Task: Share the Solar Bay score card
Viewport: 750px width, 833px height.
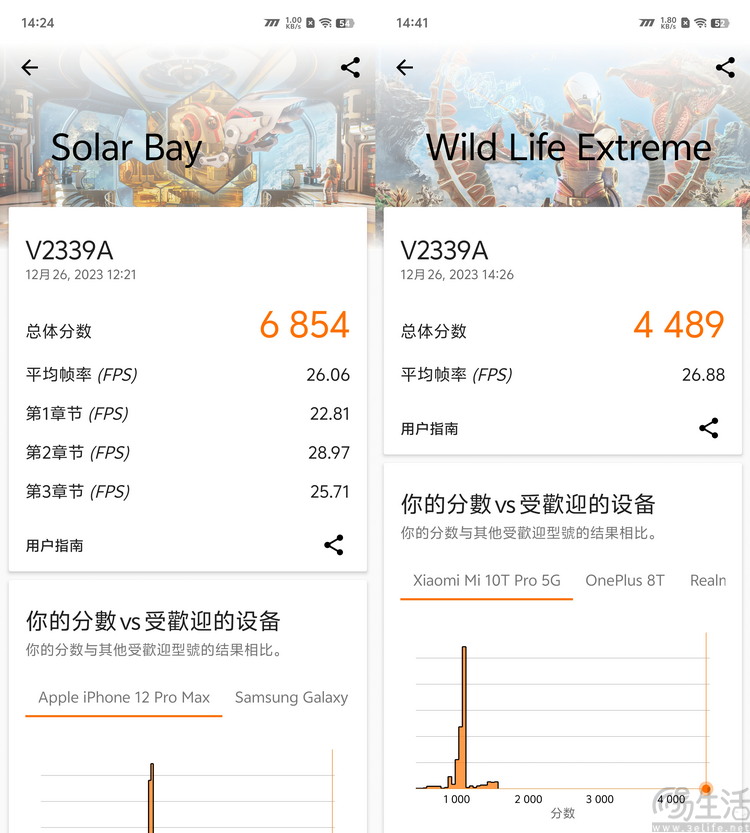Action: pyautogui.click(x=334, y=545)
